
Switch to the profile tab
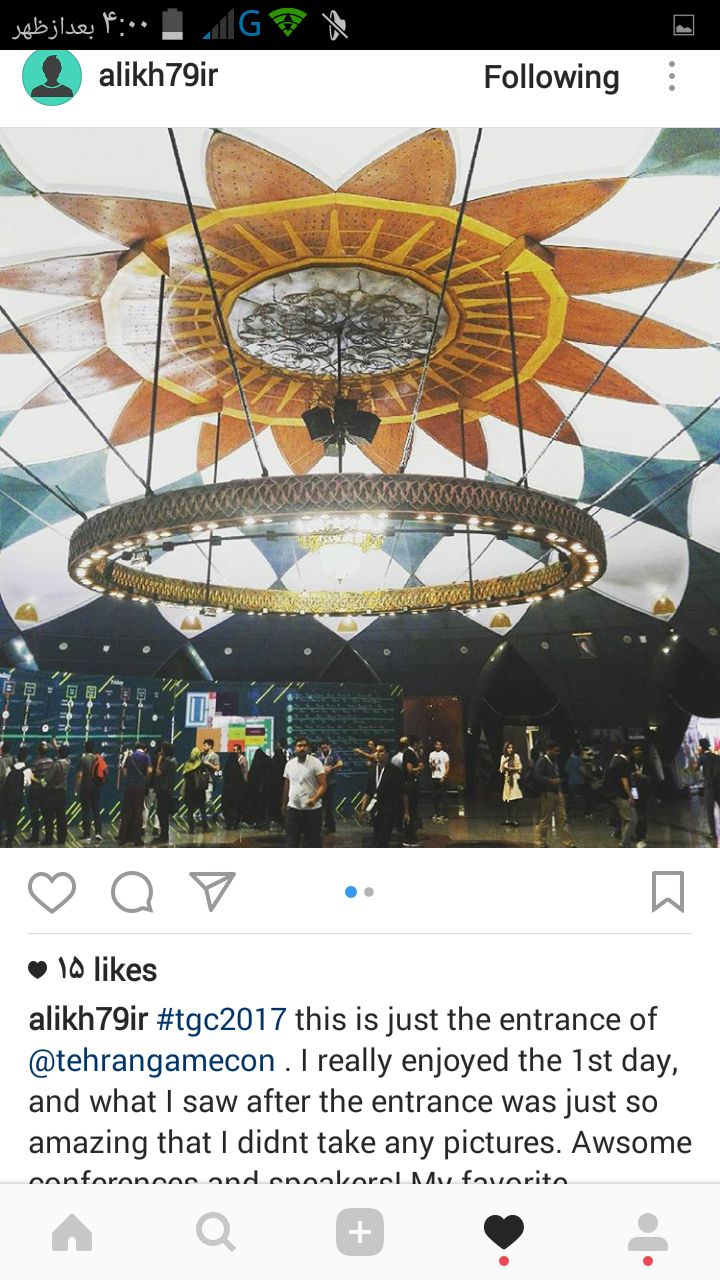pos(648,1233)
